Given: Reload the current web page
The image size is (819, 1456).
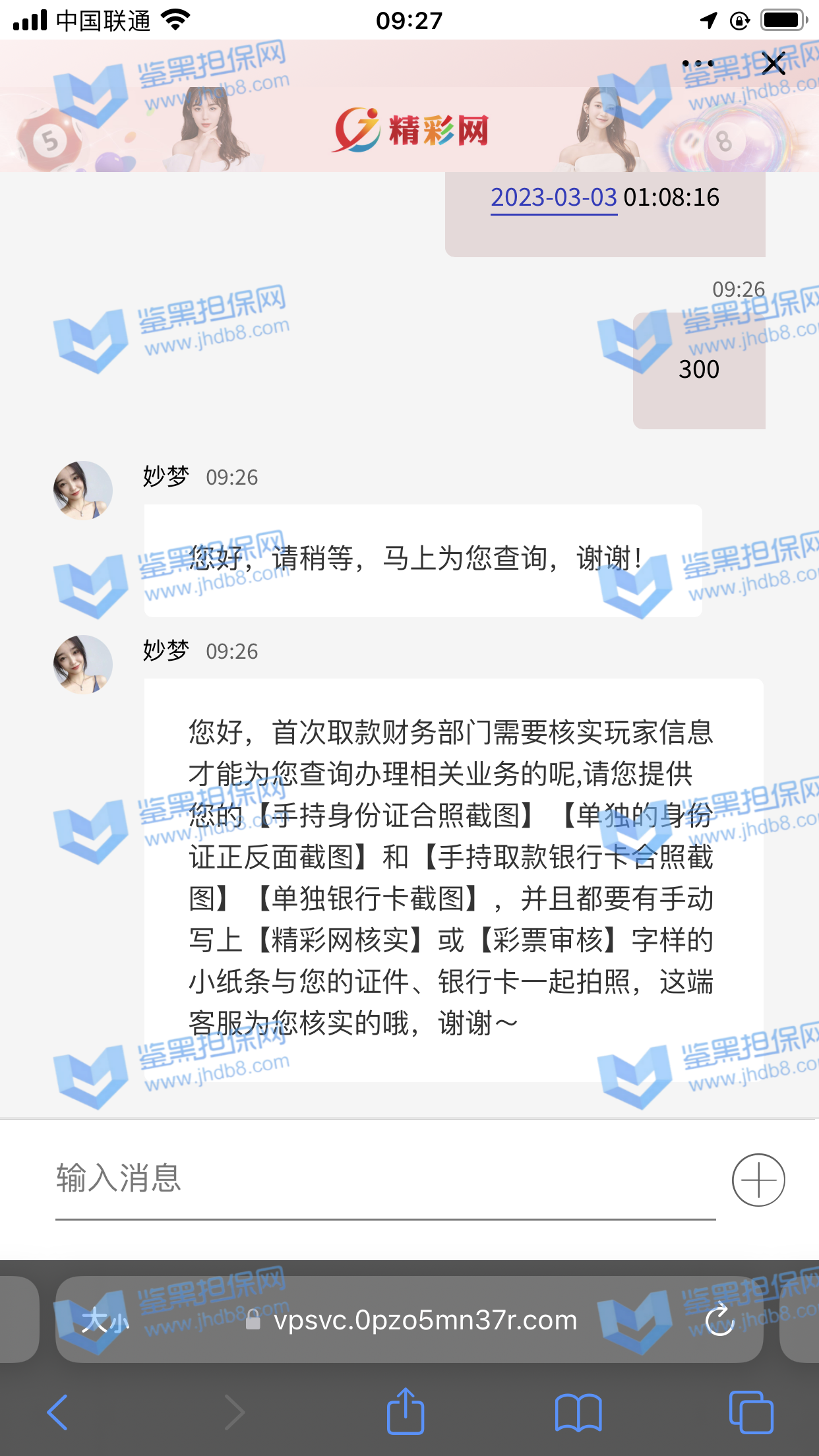Looking at the screenshot, I should [719, 1320].
